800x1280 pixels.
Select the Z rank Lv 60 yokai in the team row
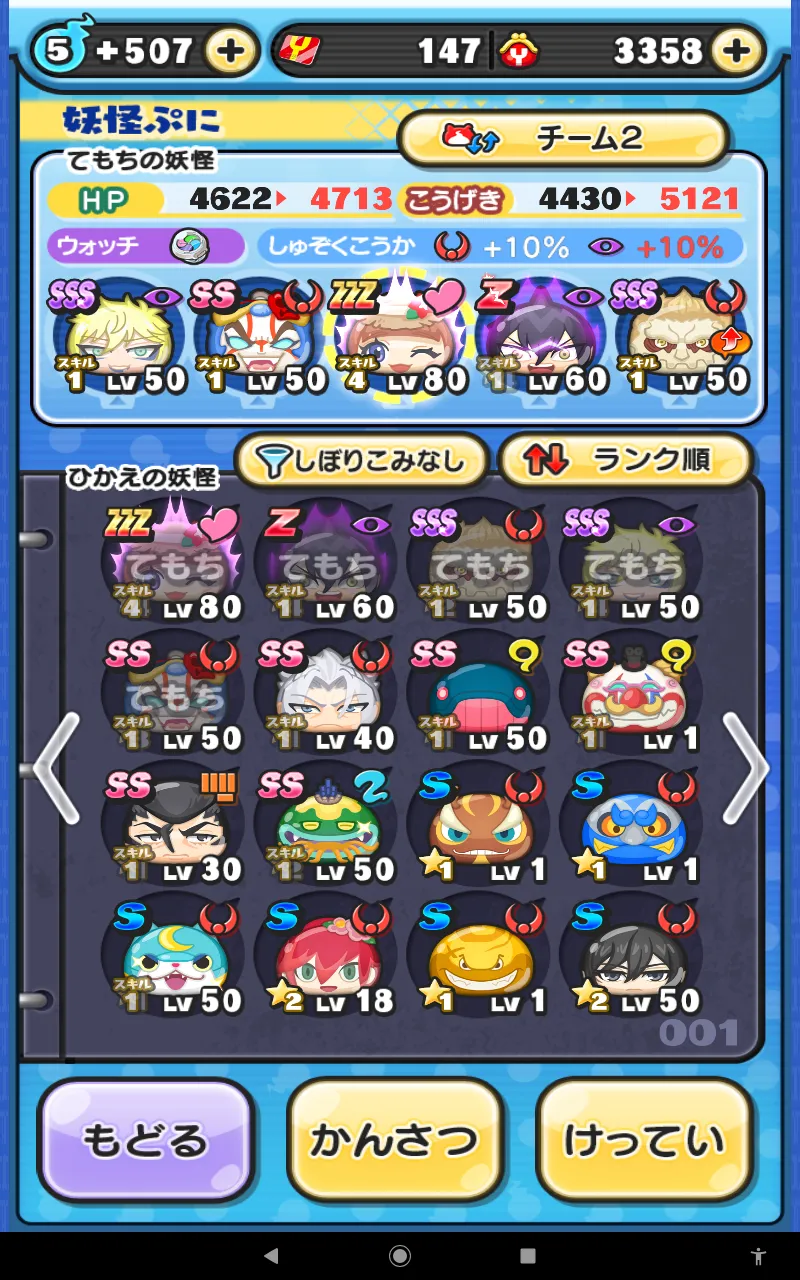[x=540, y=337]
